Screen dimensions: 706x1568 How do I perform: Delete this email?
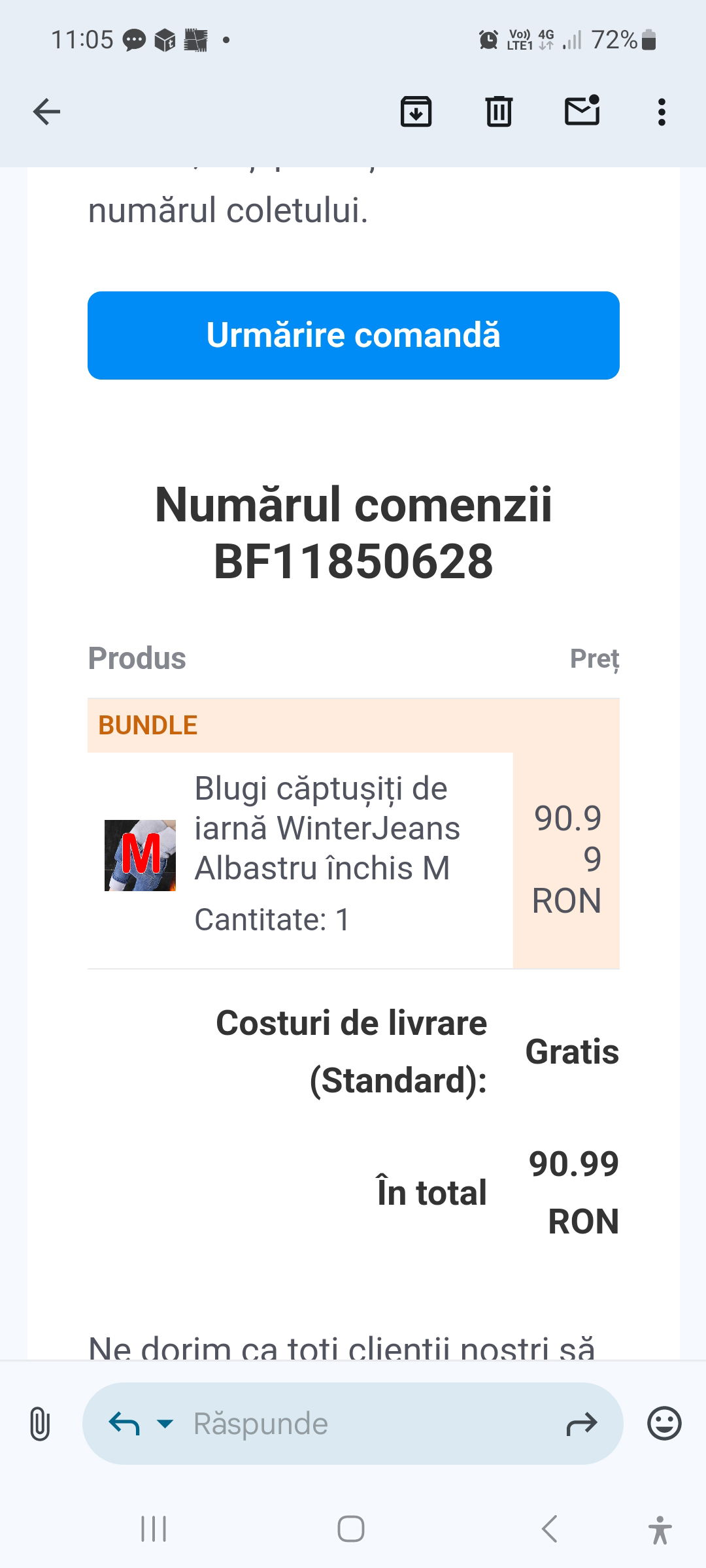tap(499, 111)
